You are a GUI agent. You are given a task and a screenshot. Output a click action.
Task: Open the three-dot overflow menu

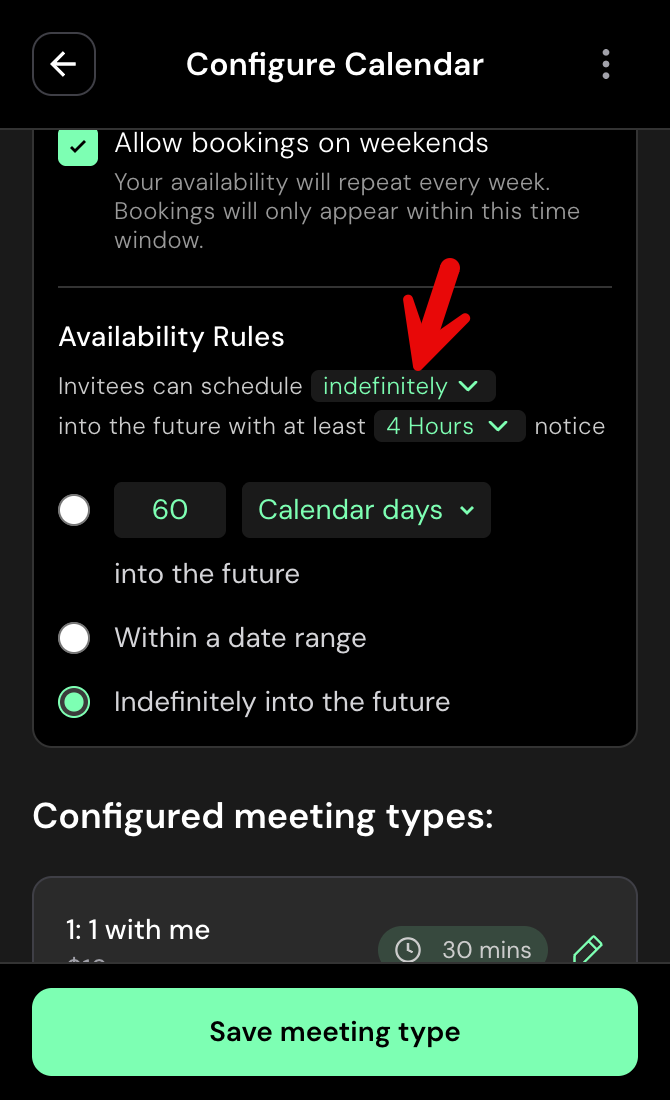click(x=605, y=65)
